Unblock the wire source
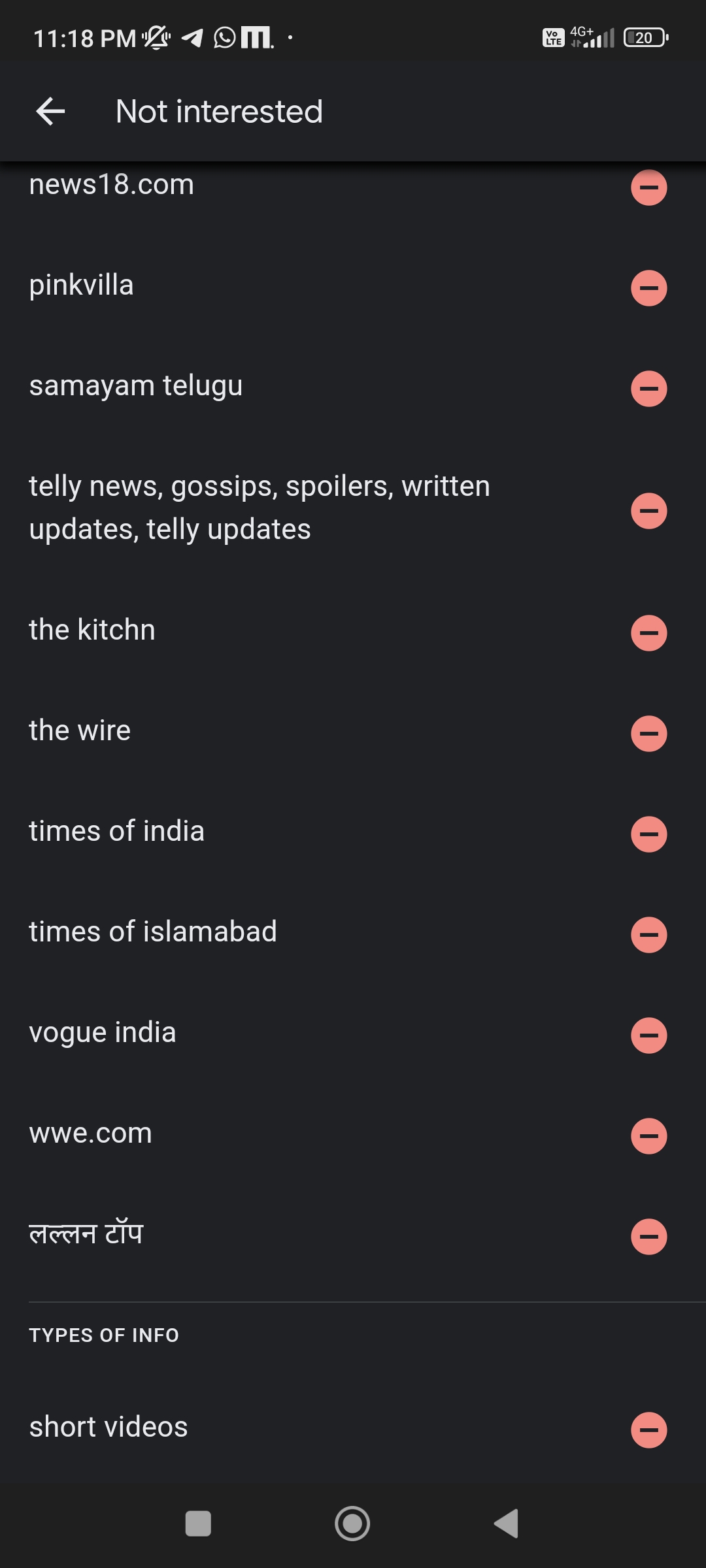This screenshot has height=1568, width=706. coord(648,734)
